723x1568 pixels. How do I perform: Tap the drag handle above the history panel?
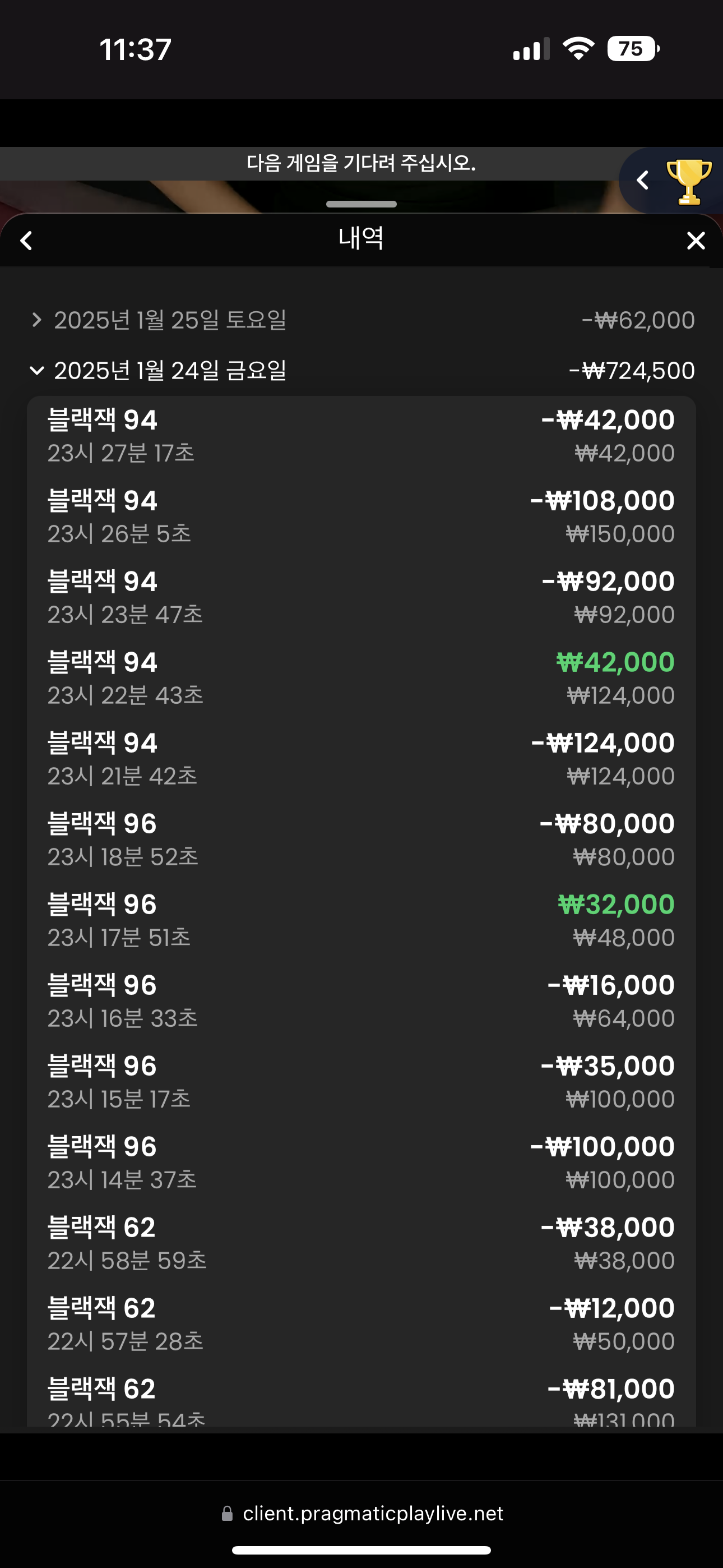[x=361, y=204]
